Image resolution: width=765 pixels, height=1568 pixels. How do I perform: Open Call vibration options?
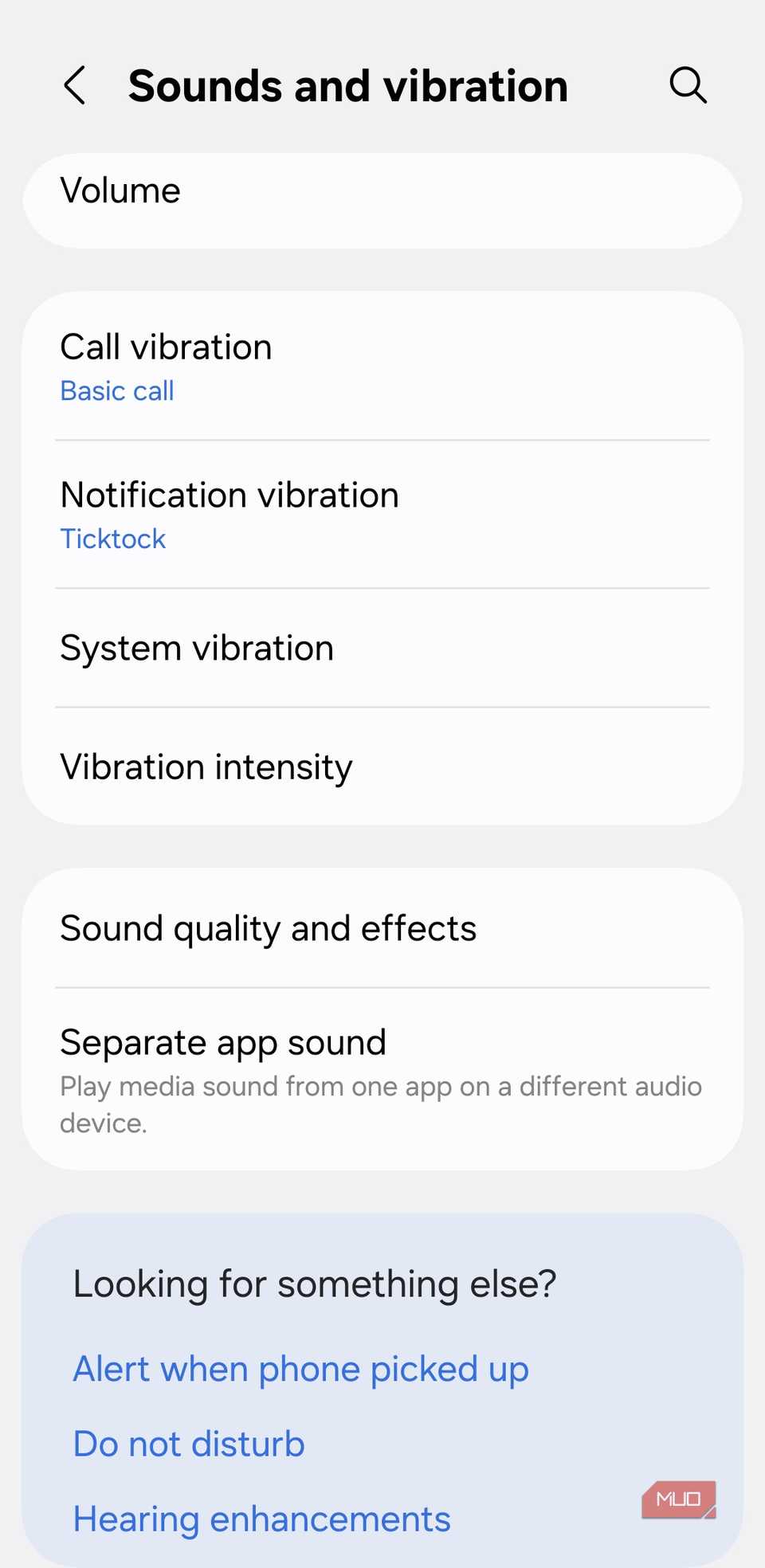pyautogui.click(x=382, y=363)
